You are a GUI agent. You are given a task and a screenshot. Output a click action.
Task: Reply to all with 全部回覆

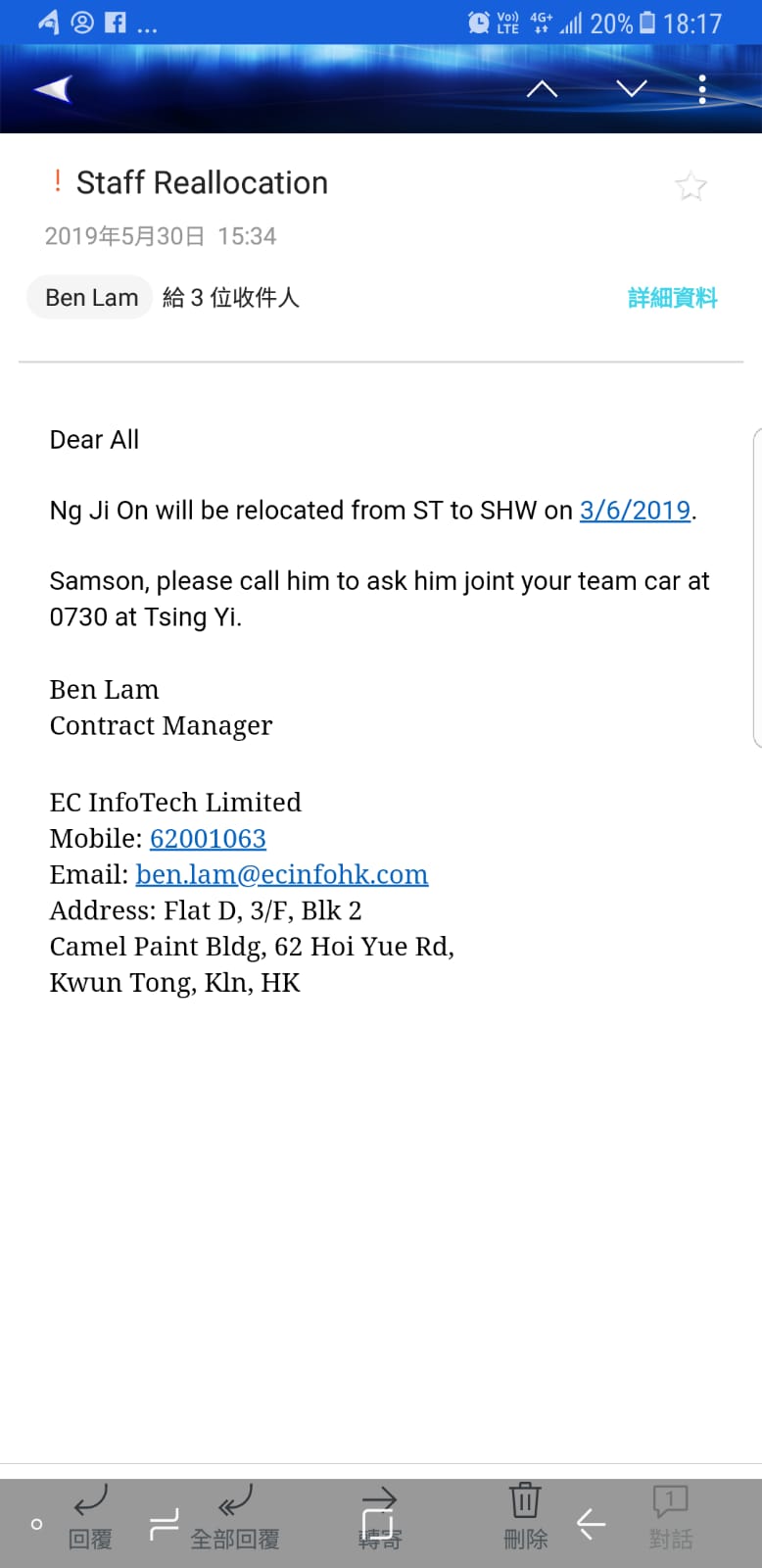coord(235,1517)
